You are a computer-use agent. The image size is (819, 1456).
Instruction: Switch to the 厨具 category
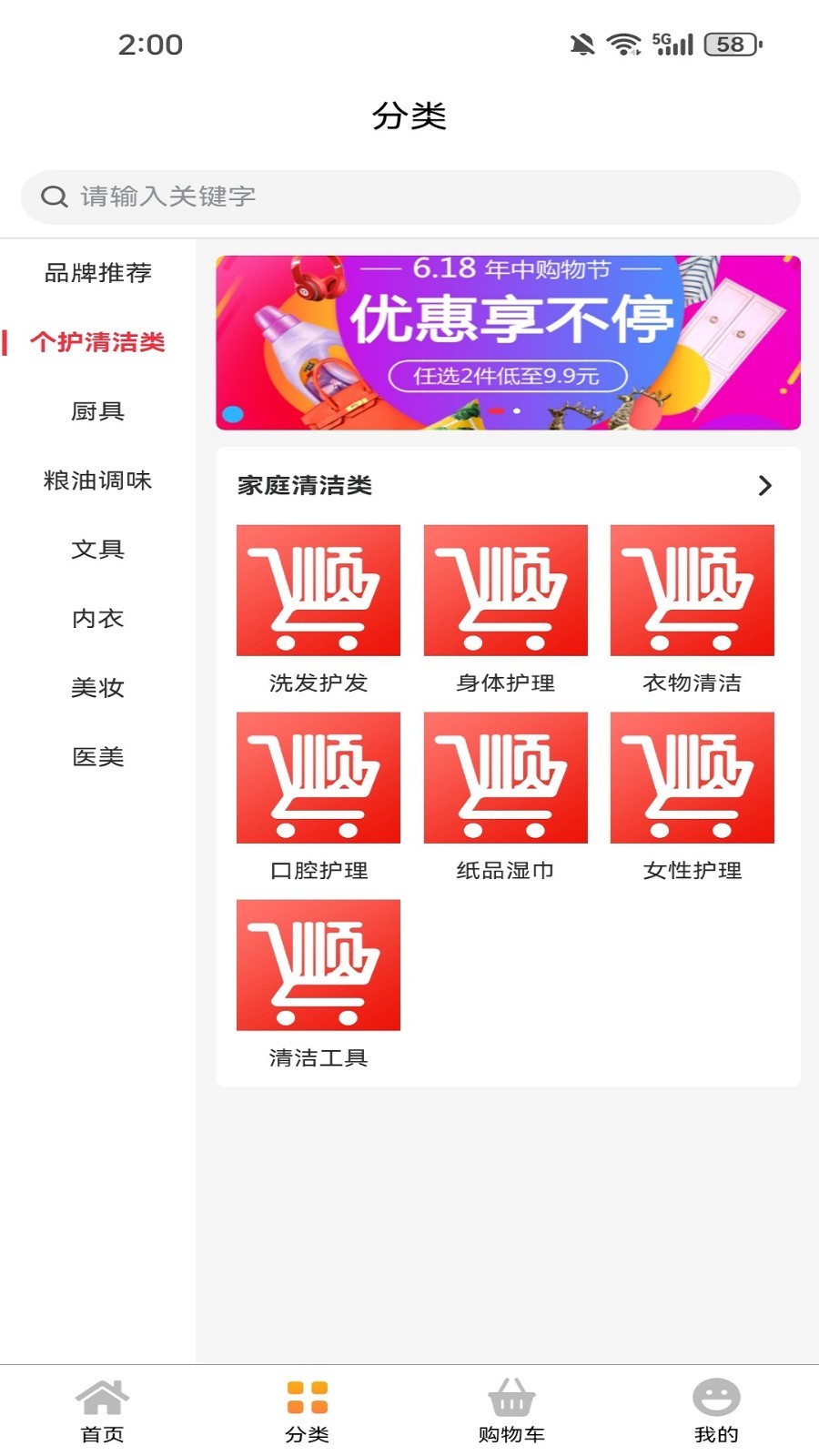click(x=98, y=411)
